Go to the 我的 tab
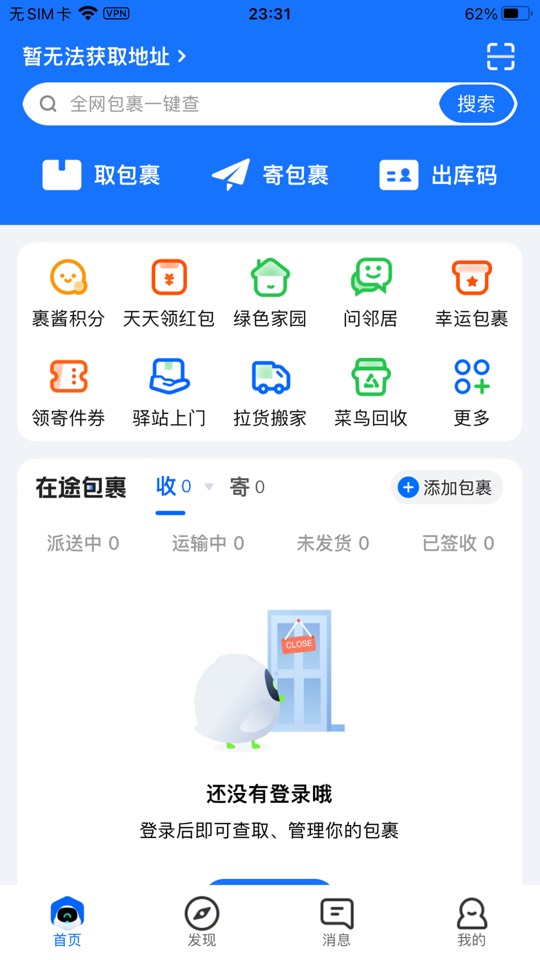This screenshot has width=540, height=960. pyautogui.click(x=471, y=922)
